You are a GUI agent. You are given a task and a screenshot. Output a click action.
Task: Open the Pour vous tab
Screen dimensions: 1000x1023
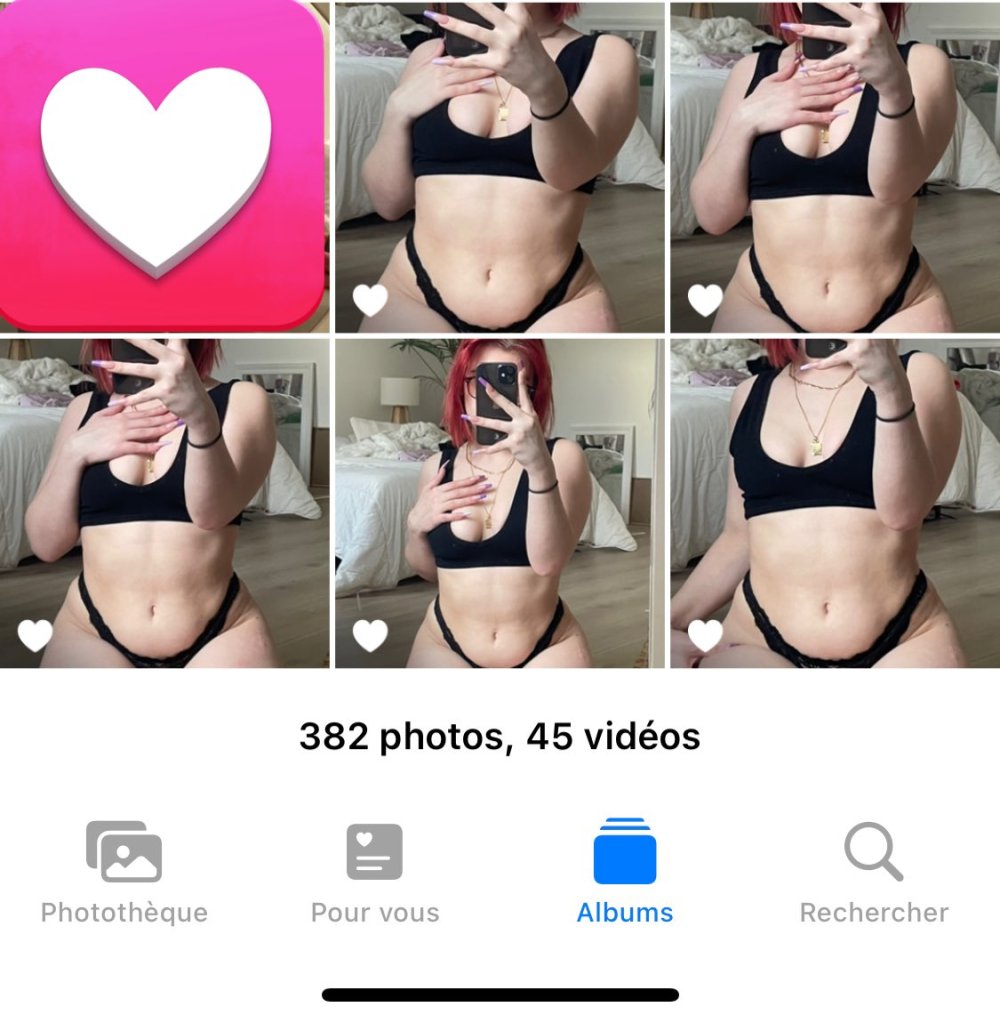[375, 872]
